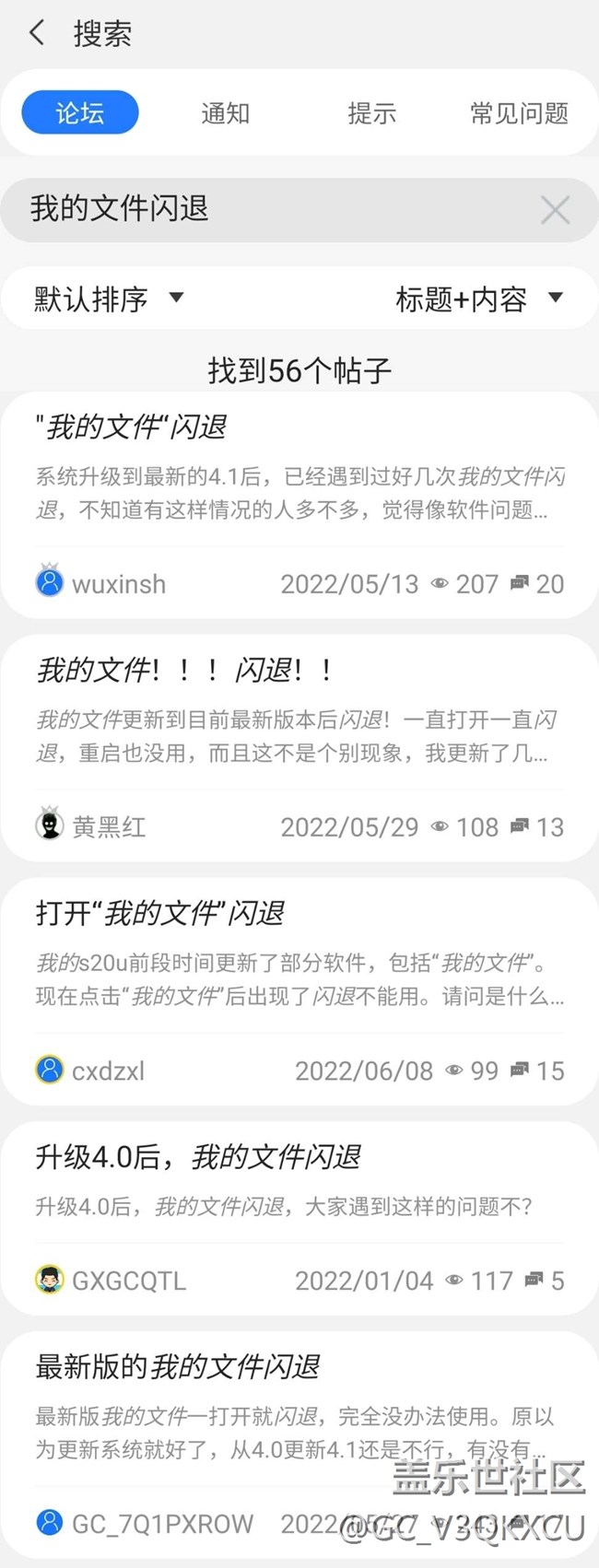The image size is (599, 1568).
Task: Tap the search field with 我的文件闪退
Action: 276,209
